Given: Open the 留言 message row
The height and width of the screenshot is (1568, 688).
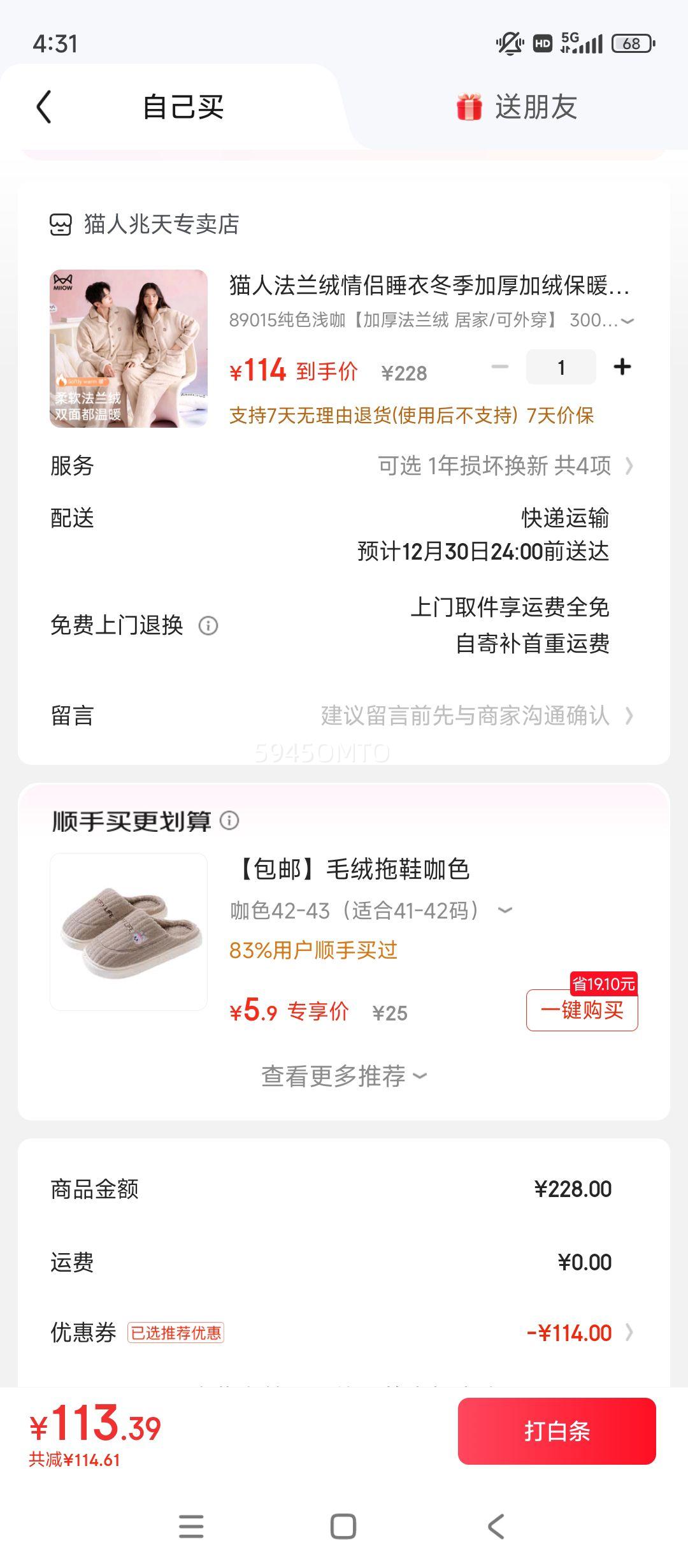Looking at the screenshot, I should click(344, 716).
